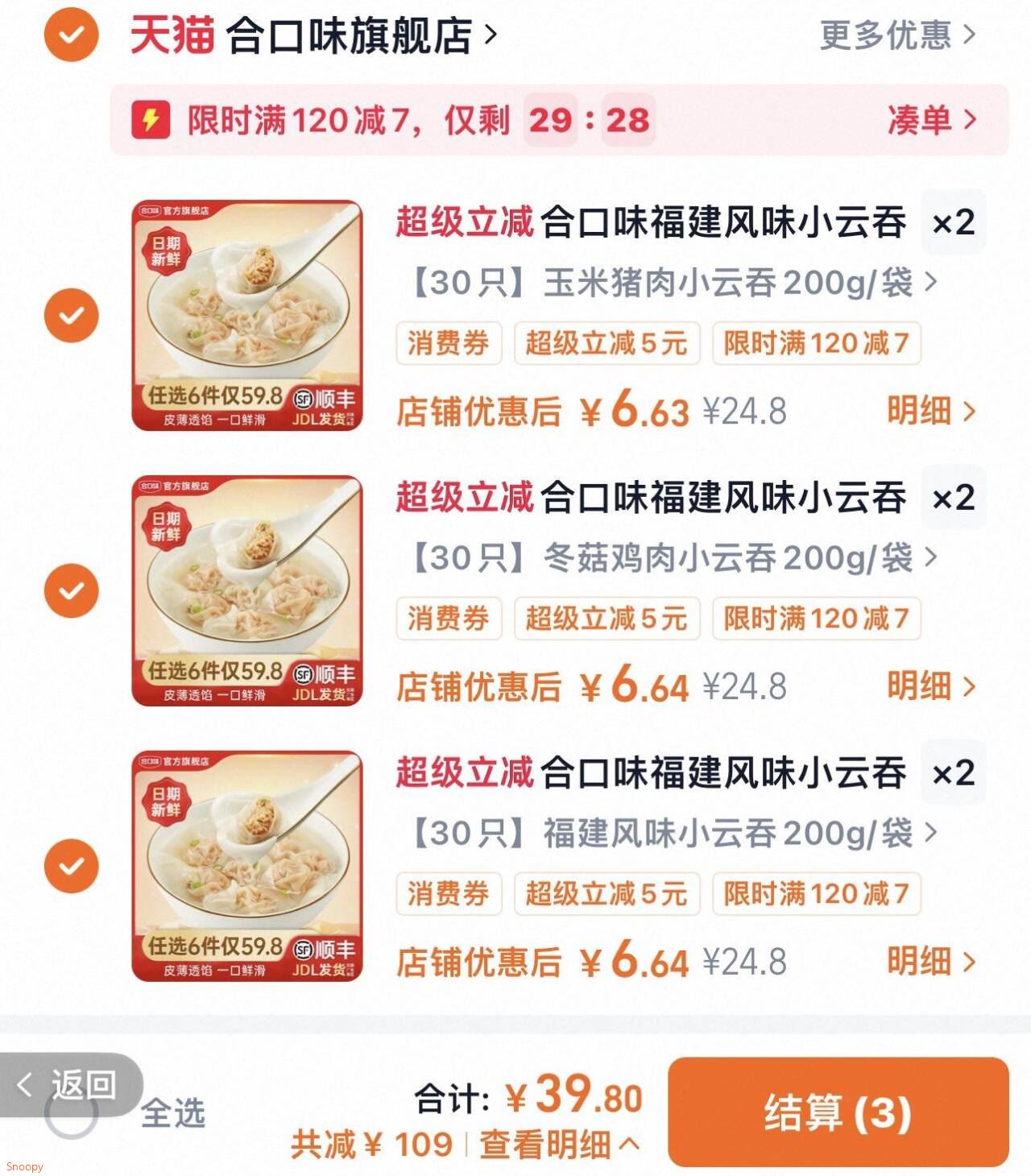The width and height of the screenshot is (1031, 1176).
Task: Show 明细 for the 冬菇鸡肉小云吞 price
Action: (x=930, y=686)
